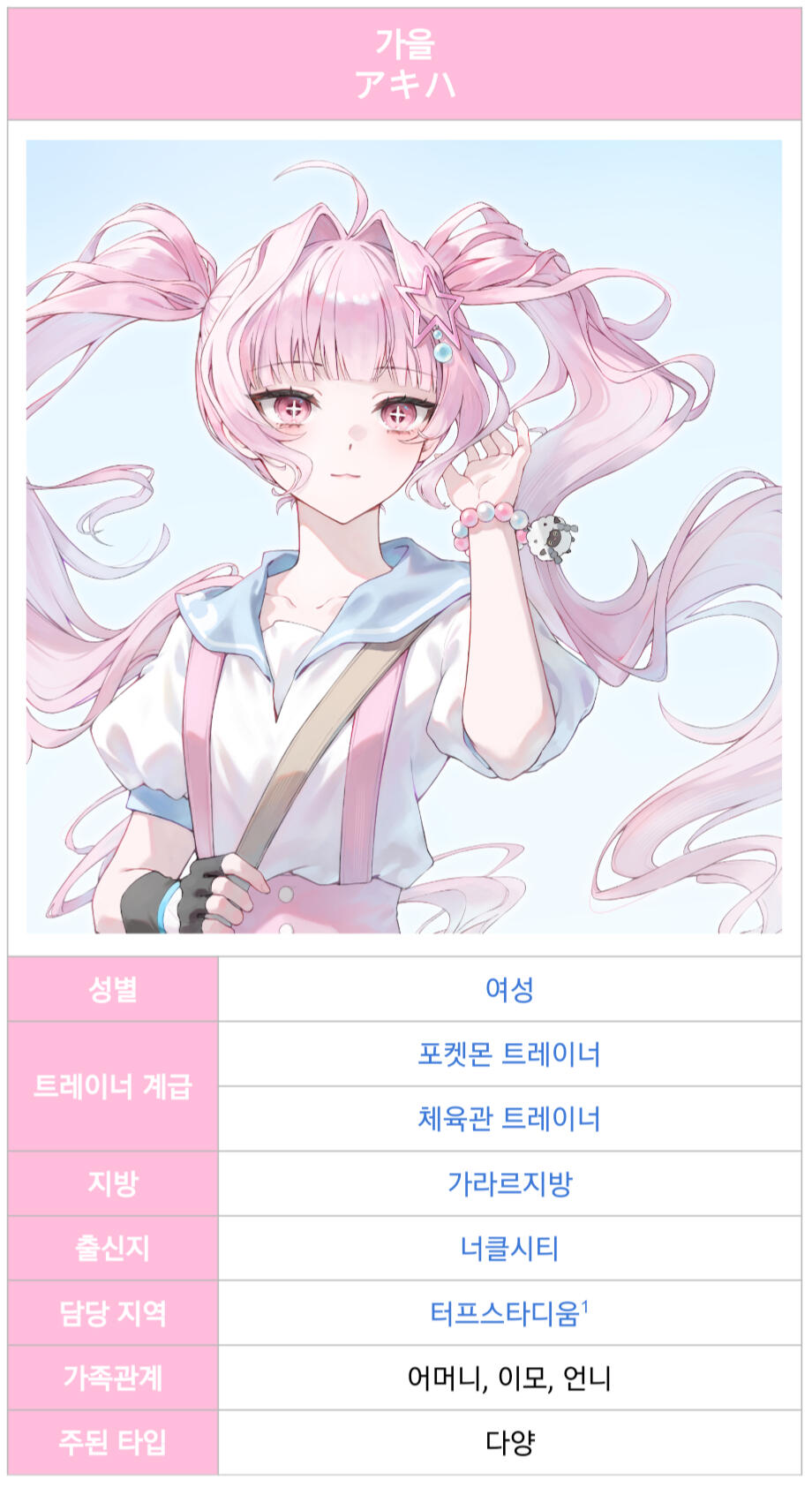Visit the 터프스타디움 link

[504, 1314]
